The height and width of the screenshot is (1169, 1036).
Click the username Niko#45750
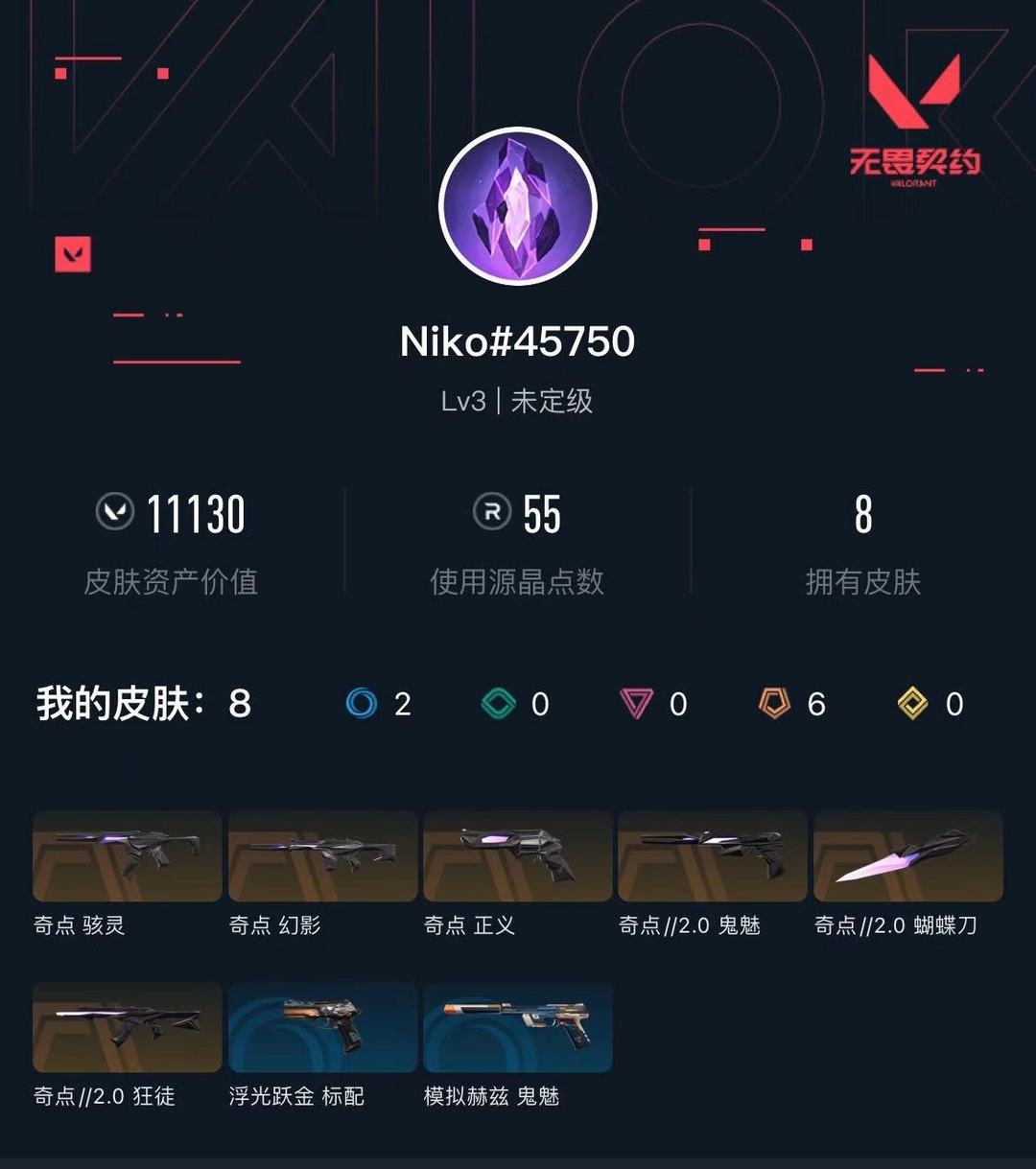518,340
